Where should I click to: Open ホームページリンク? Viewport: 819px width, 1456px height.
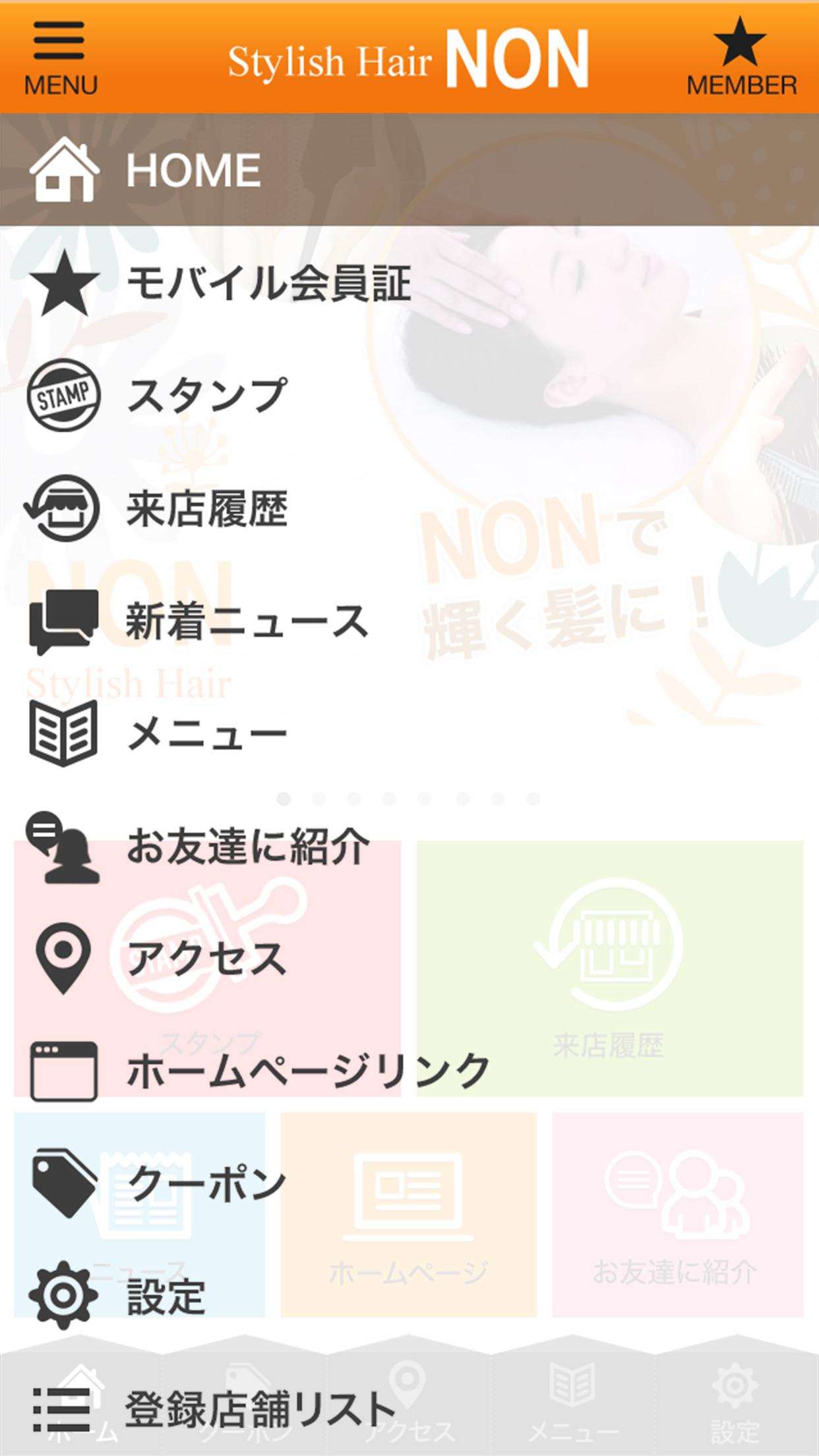click(308, 1071)
